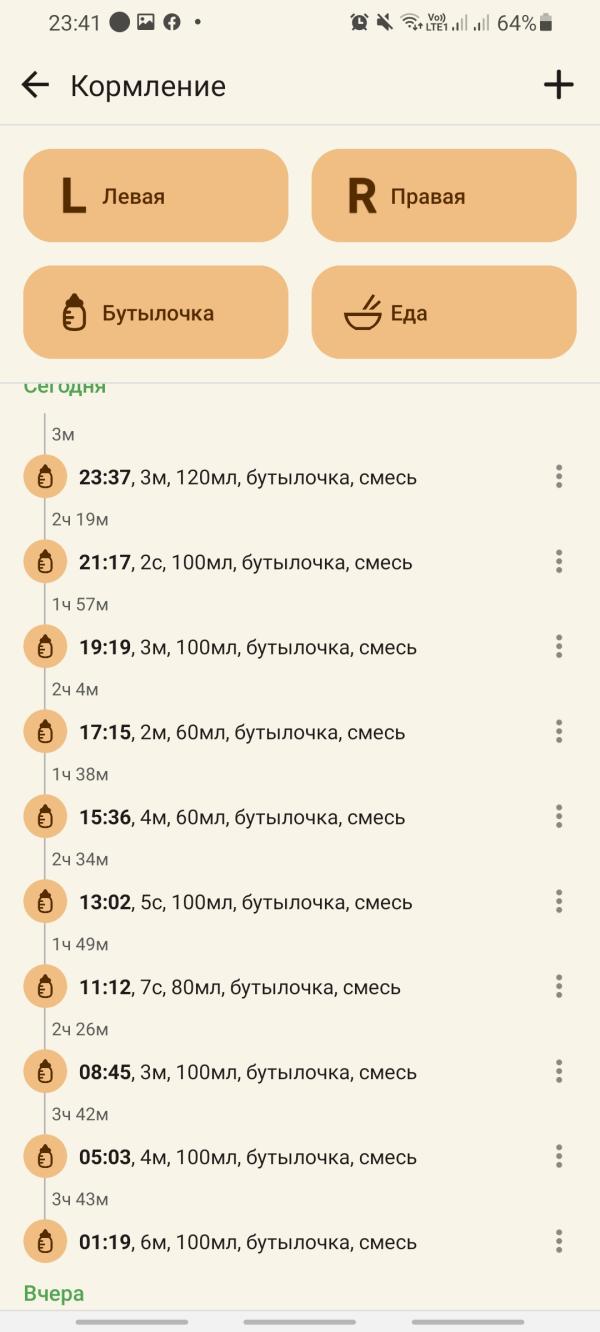The height and width of the screenshot is (1332, 600).
Task: Tap the overflow menu for 19:19 entry
Action: [x=559, y=647]
